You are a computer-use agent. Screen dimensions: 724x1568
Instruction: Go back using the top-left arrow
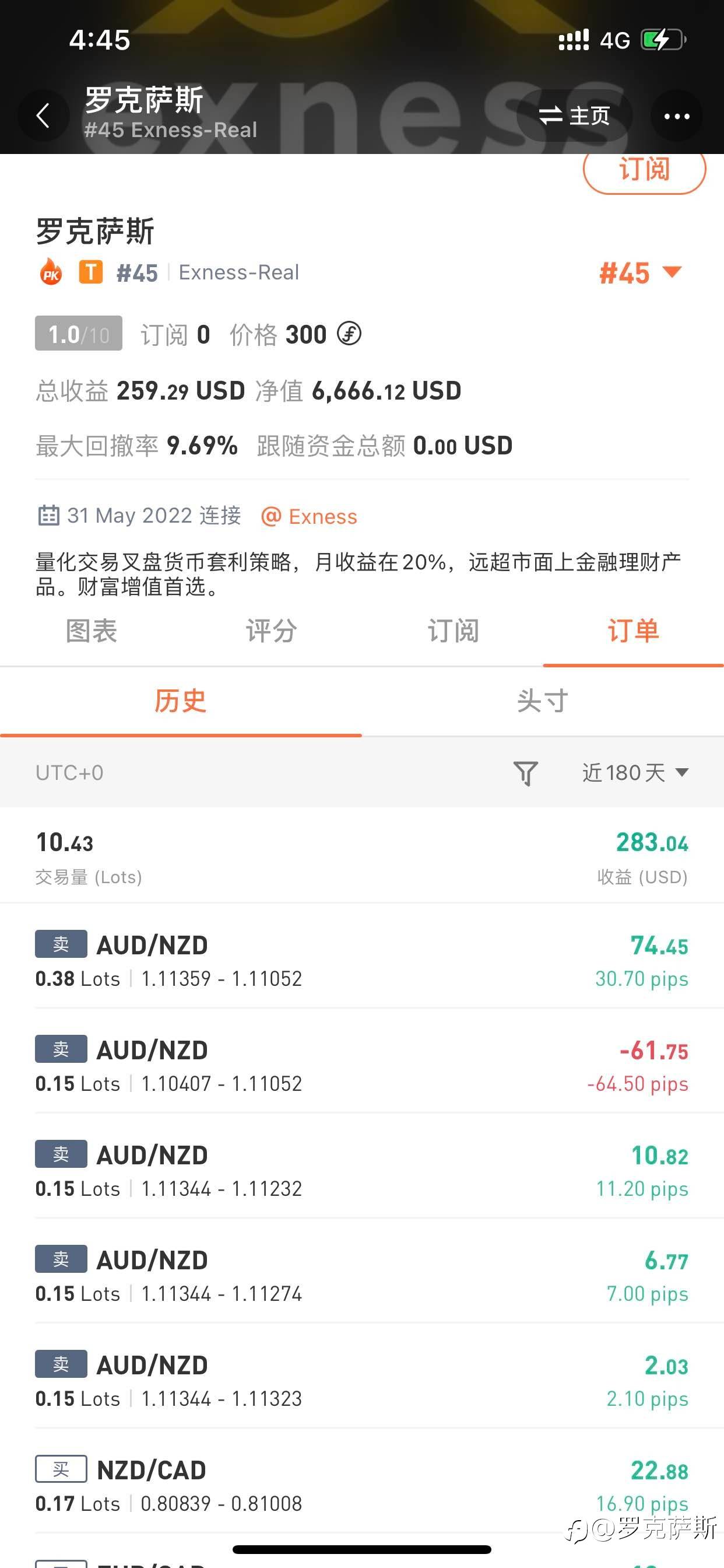click(43, 116)
